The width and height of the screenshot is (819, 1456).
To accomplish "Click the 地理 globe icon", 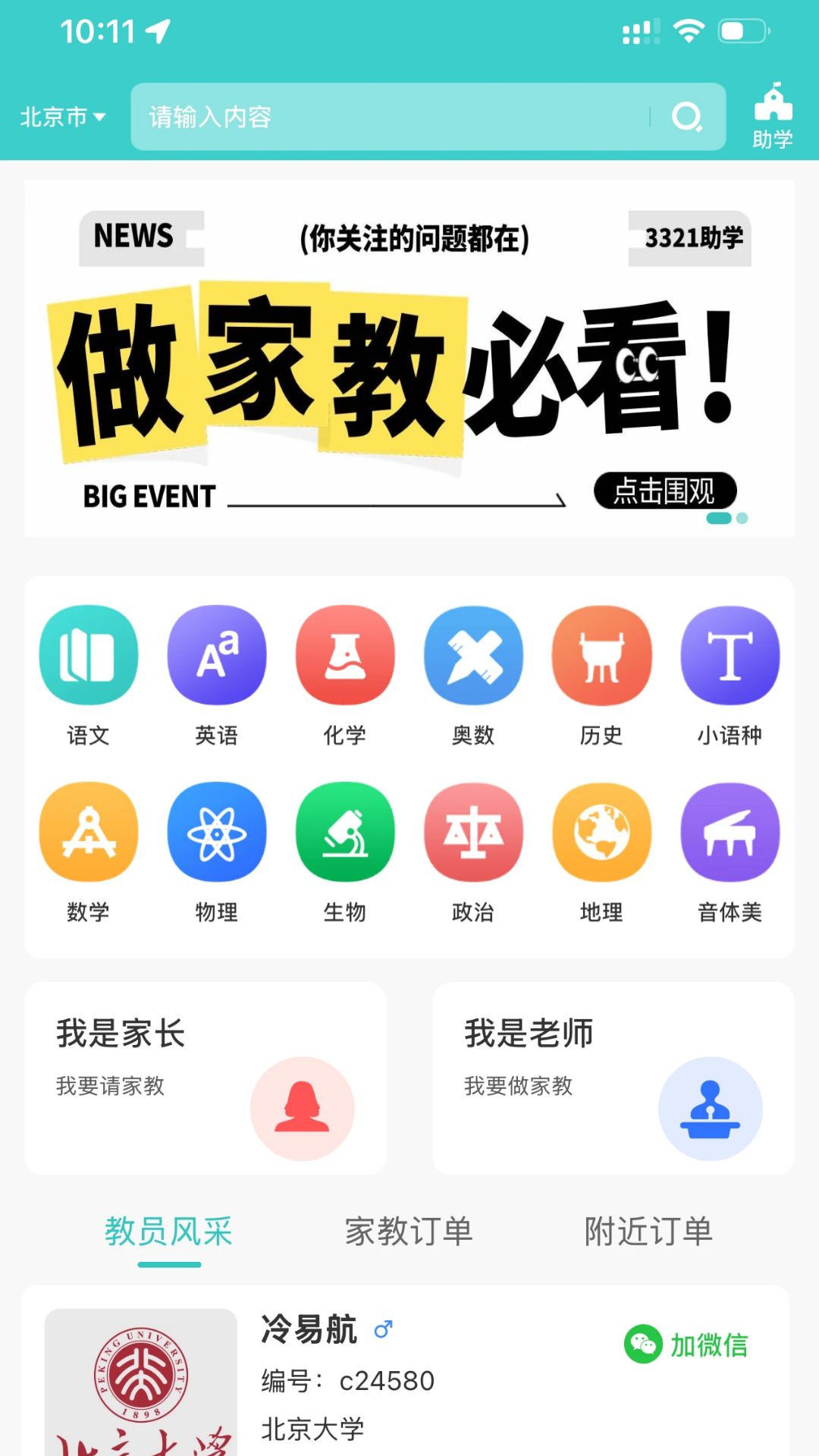I will click(601, 832).
